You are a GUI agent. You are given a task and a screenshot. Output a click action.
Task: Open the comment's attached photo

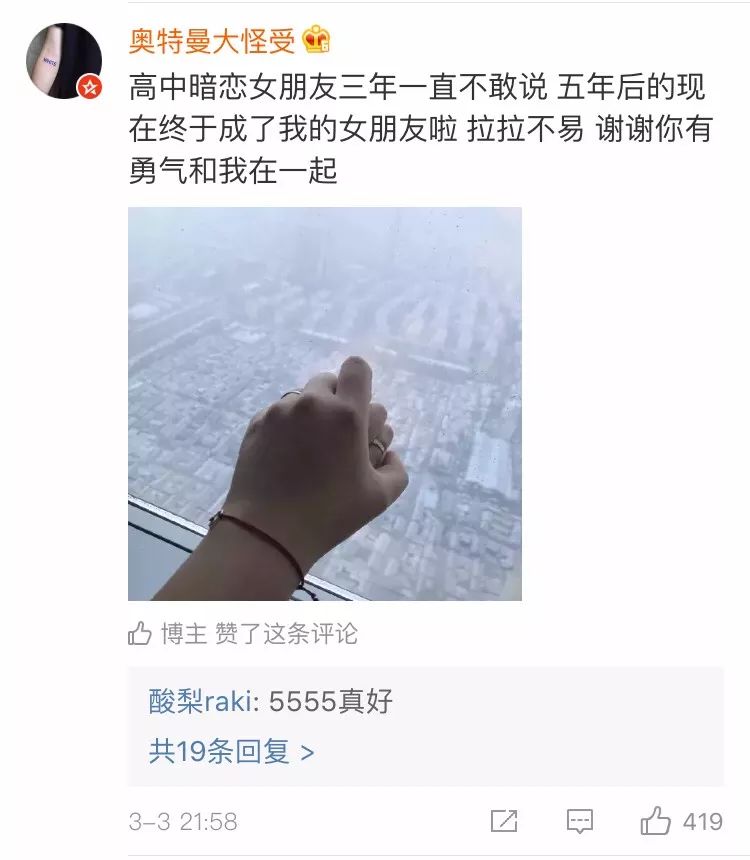point(324,404)
